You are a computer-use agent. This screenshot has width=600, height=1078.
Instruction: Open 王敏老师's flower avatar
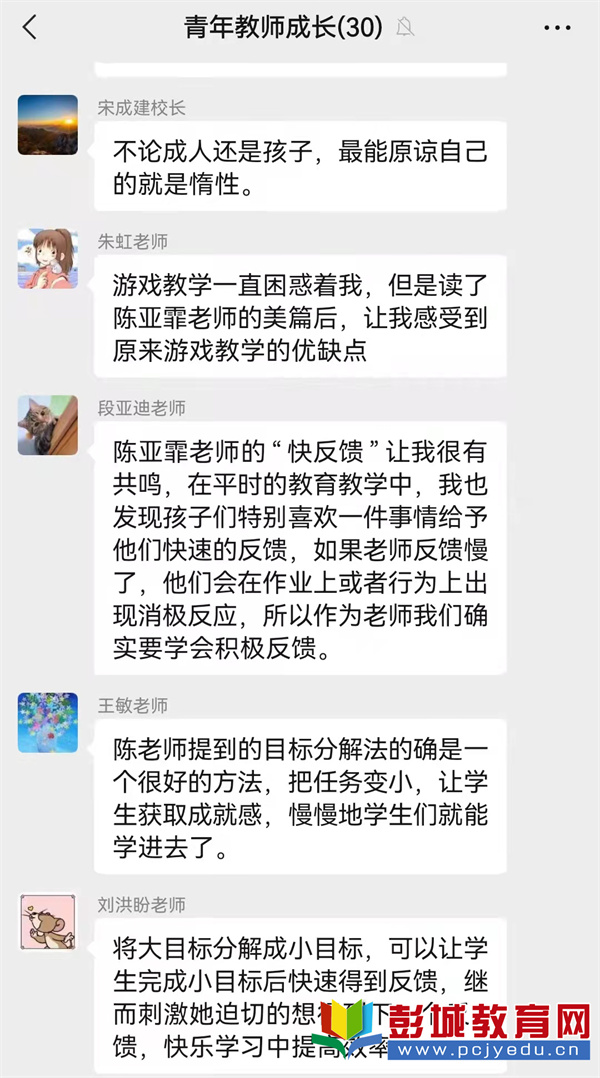click(48, 722)
